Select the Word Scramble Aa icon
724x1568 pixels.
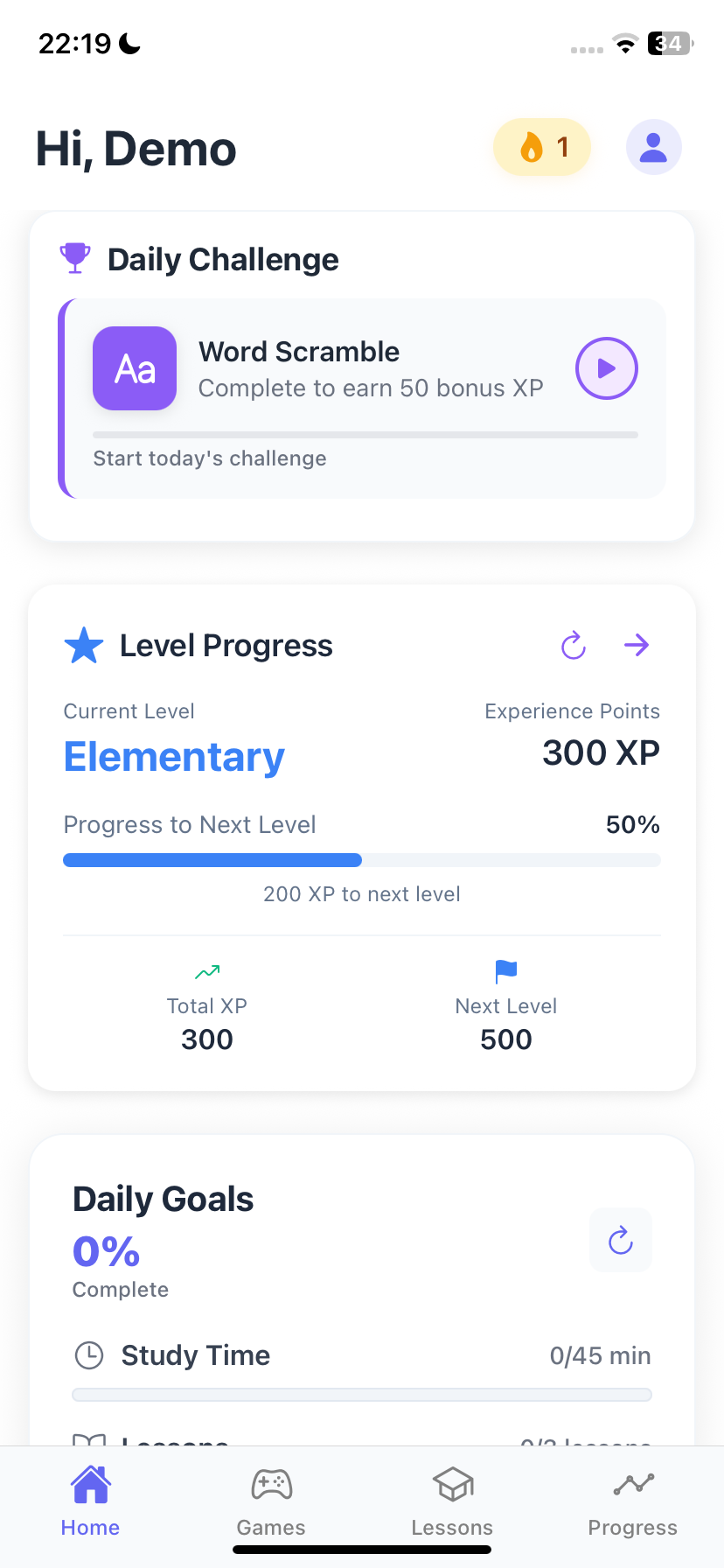tap(134, 368)
